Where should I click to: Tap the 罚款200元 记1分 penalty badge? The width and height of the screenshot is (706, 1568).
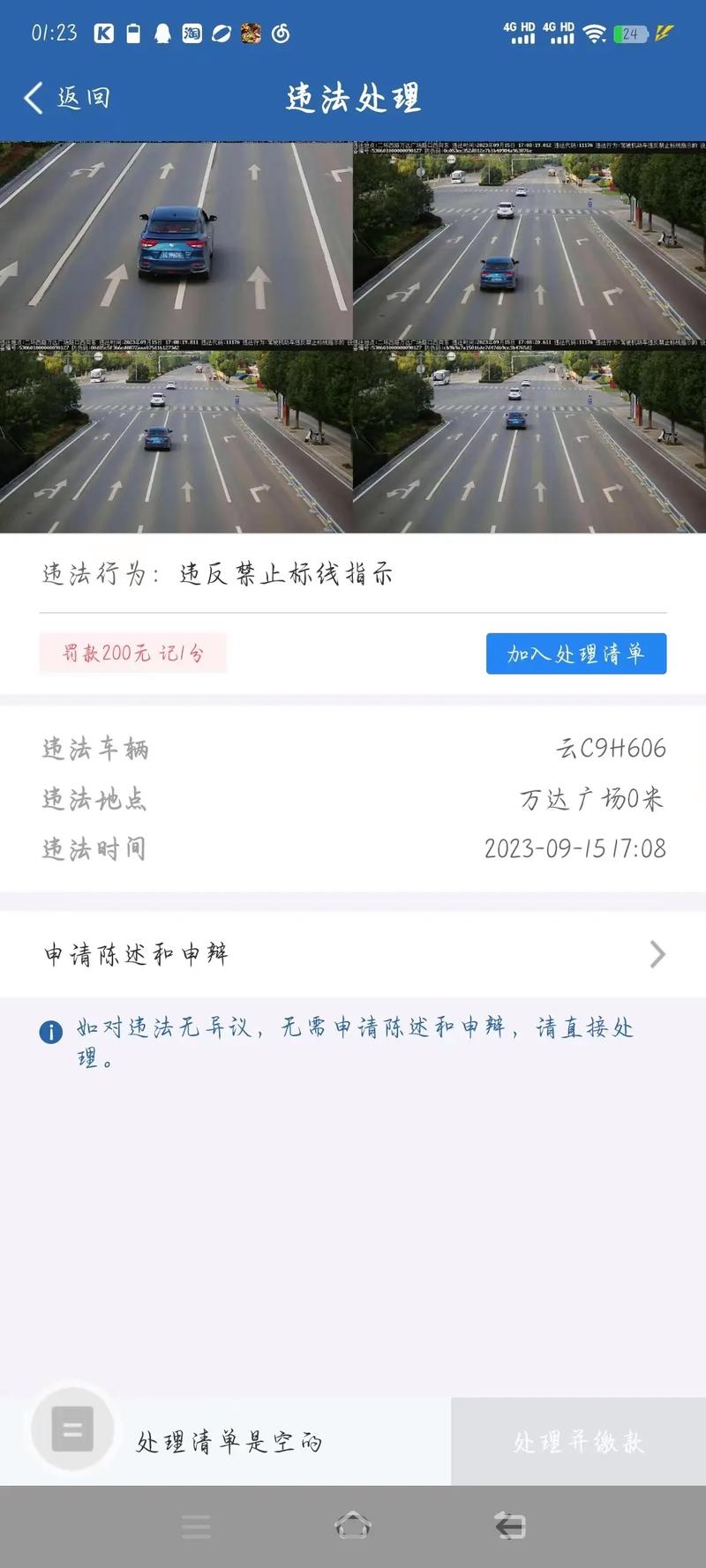pyautogui.click(x=132, y=653)
